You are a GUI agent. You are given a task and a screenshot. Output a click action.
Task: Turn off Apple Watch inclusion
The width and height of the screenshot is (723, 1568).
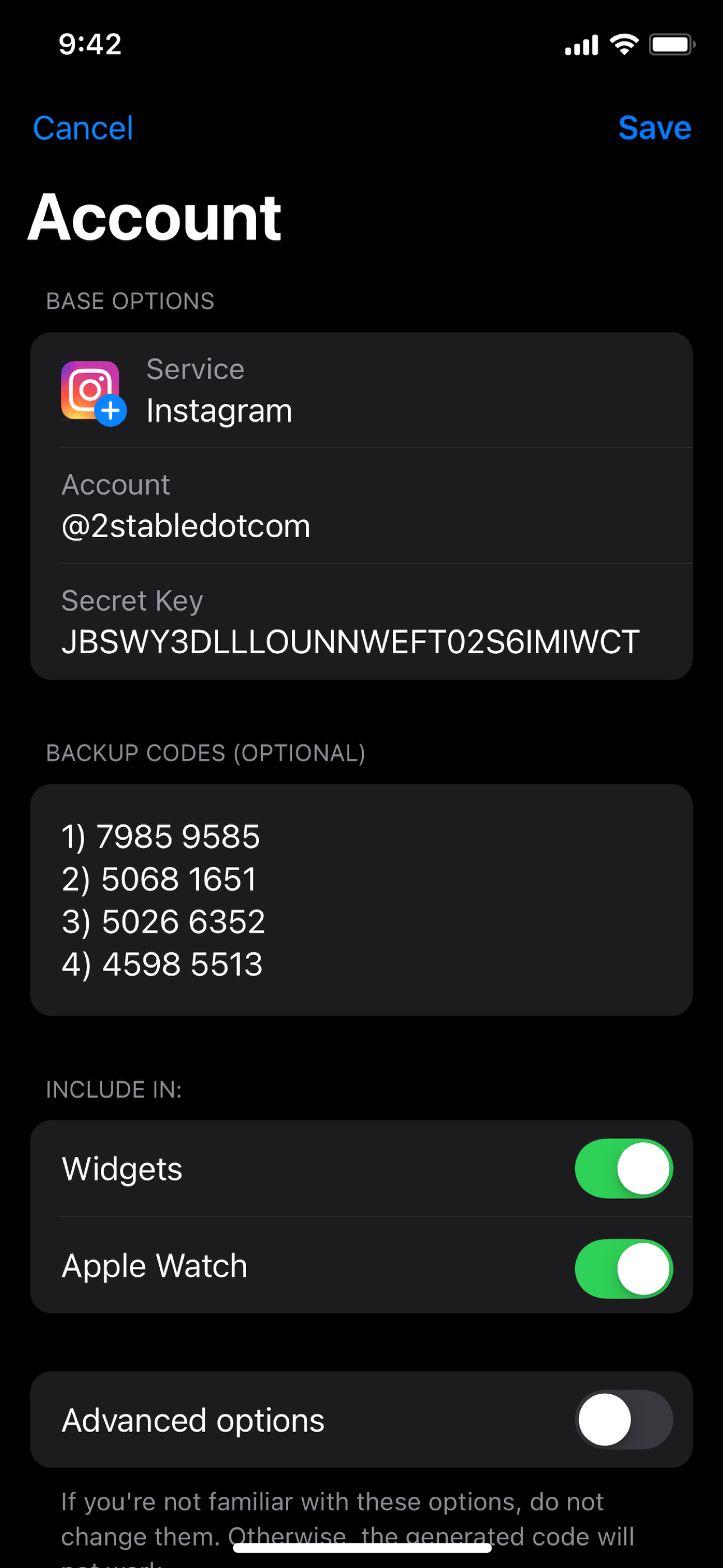(623, 1269)
